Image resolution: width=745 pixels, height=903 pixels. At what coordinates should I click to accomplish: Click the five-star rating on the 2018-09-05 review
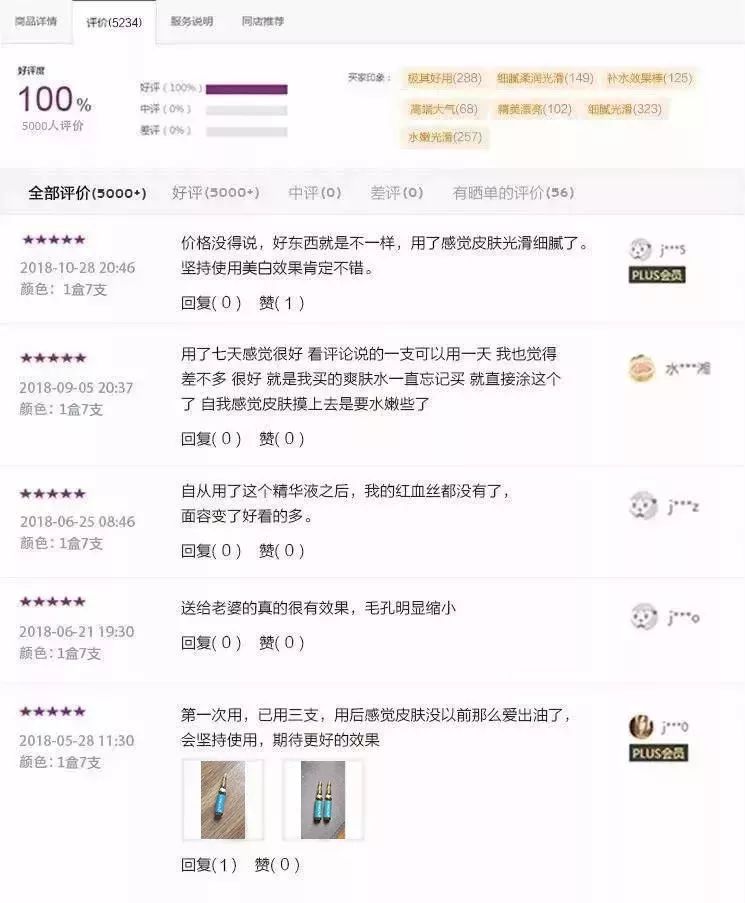click(52, 357)
